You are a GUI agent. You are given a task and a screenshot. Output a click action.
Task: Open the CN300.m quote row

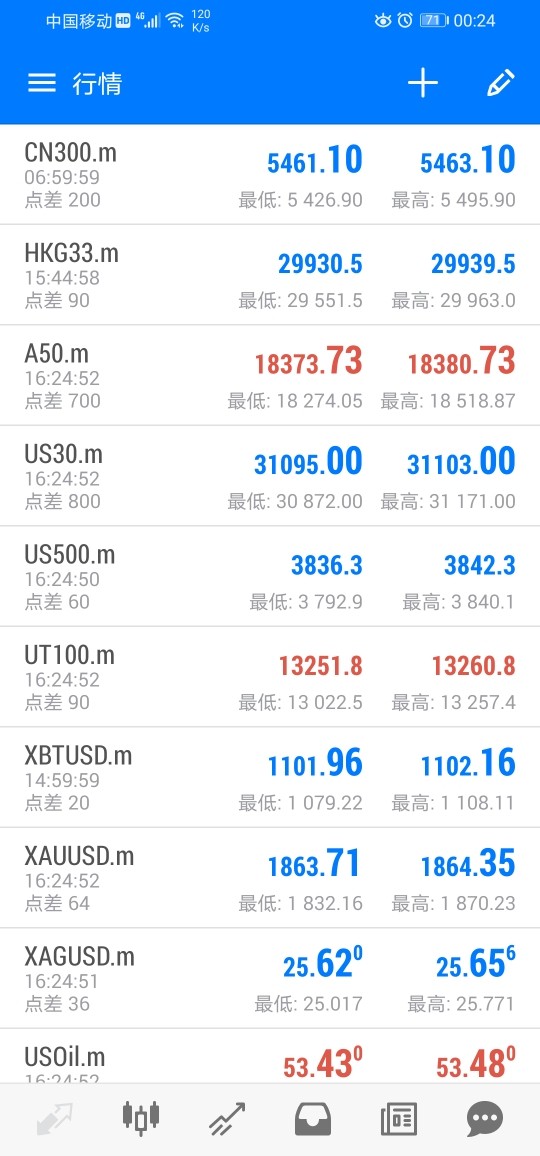pyautogui.click(x=270, y=174)
